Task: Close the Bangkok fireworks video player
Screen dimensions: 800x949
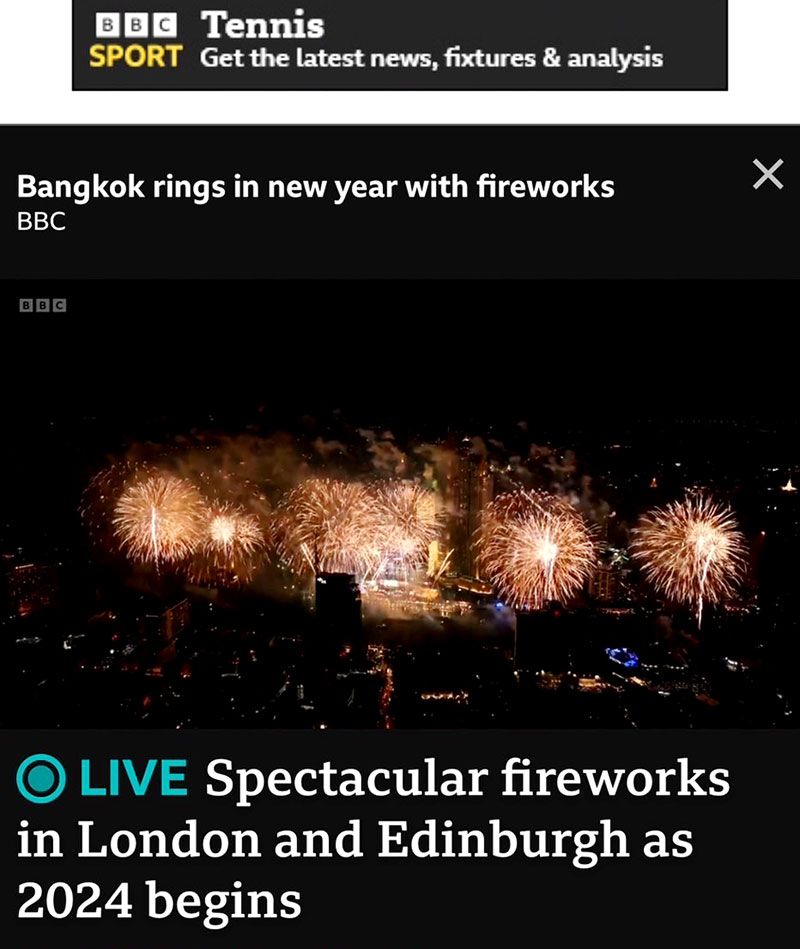Action: [767, 175]
